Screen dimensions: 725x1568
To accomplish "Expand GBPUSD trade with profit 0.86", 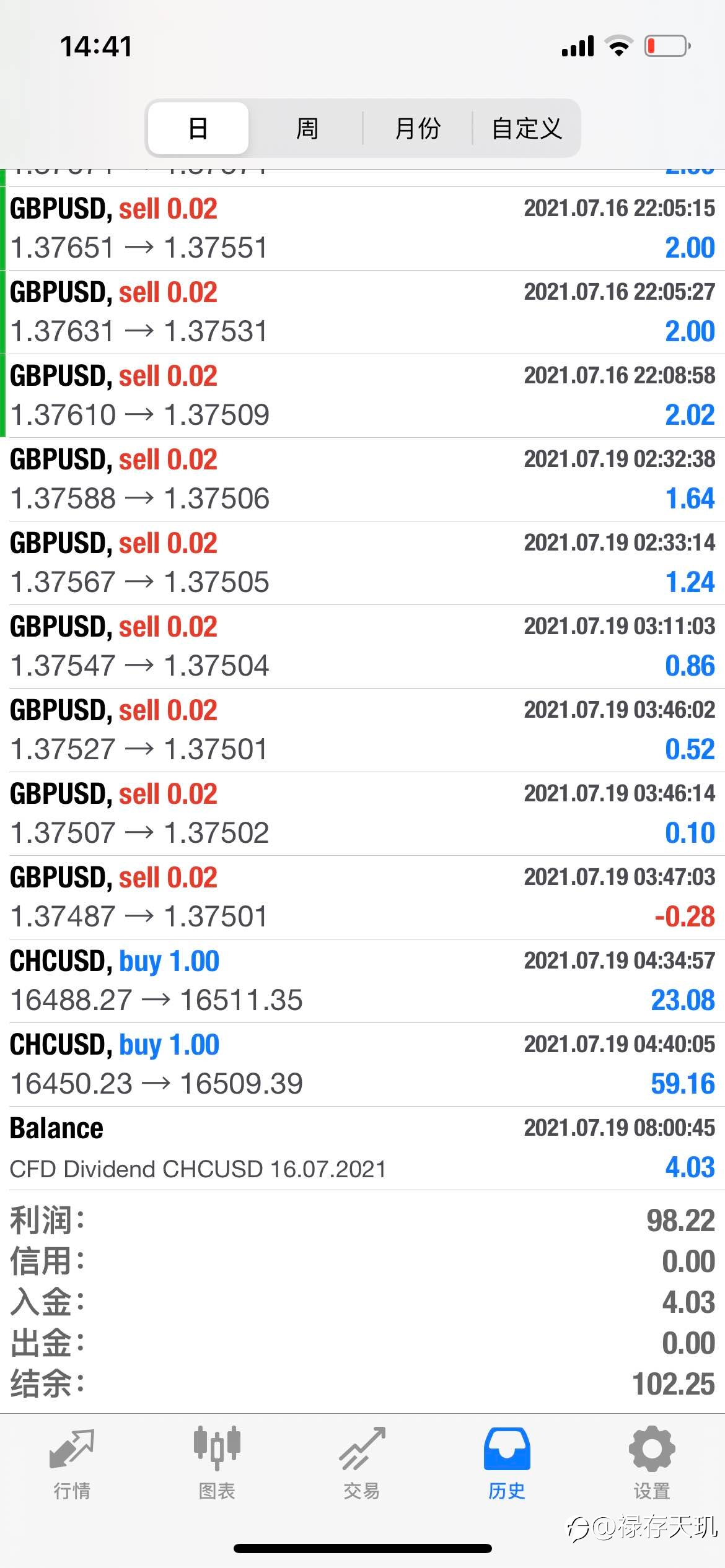I will (x=362, y=647).
